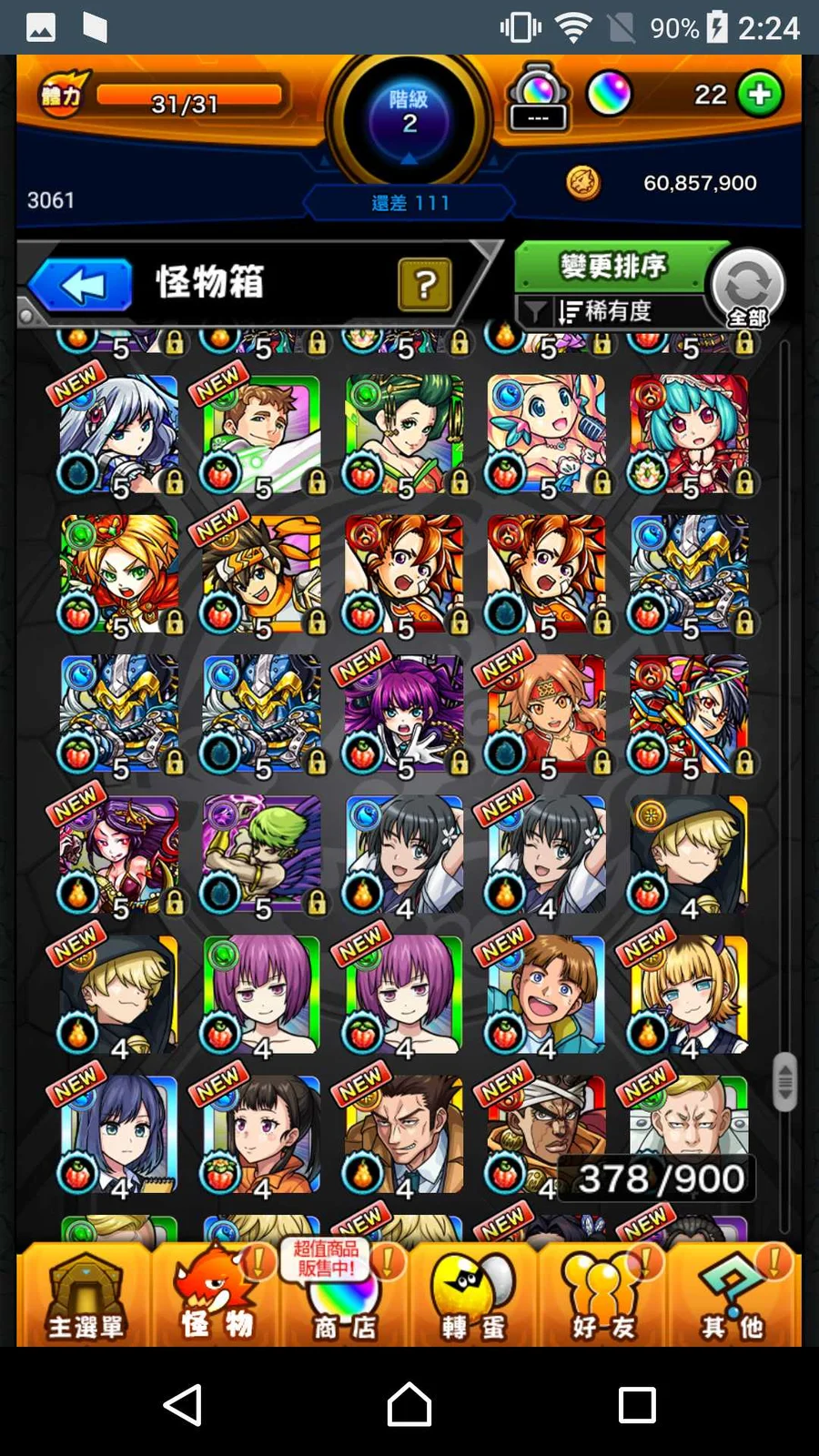Select the black-haired girl in orange monster
Viewport: 819px width, 1456px height.
click(261, 1135)
